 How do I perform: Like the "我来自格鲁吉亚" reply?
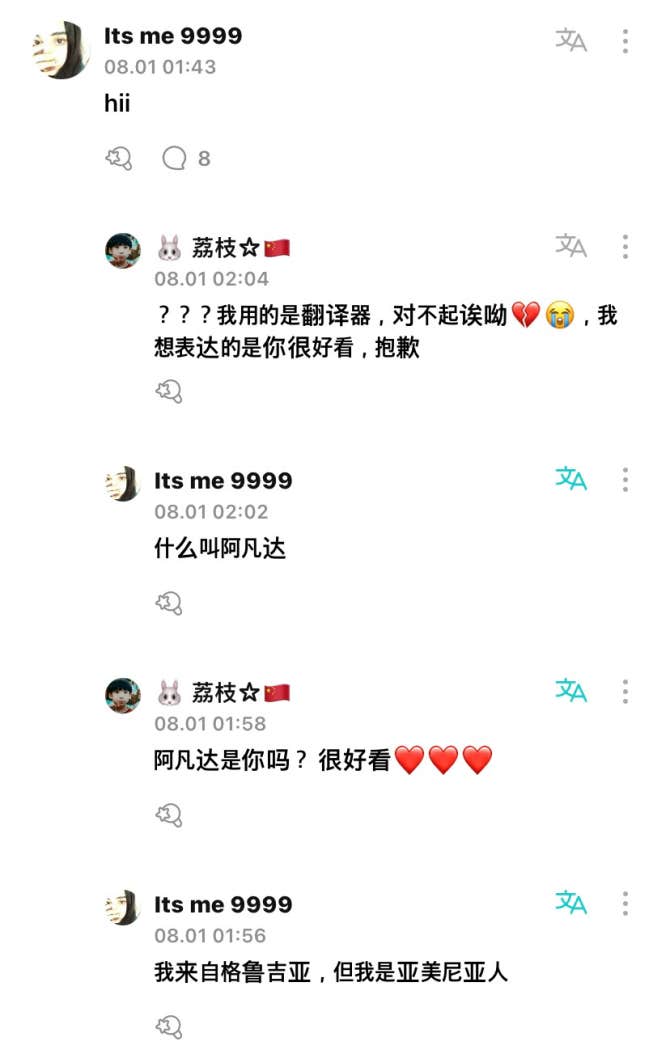click(169, 1026)
